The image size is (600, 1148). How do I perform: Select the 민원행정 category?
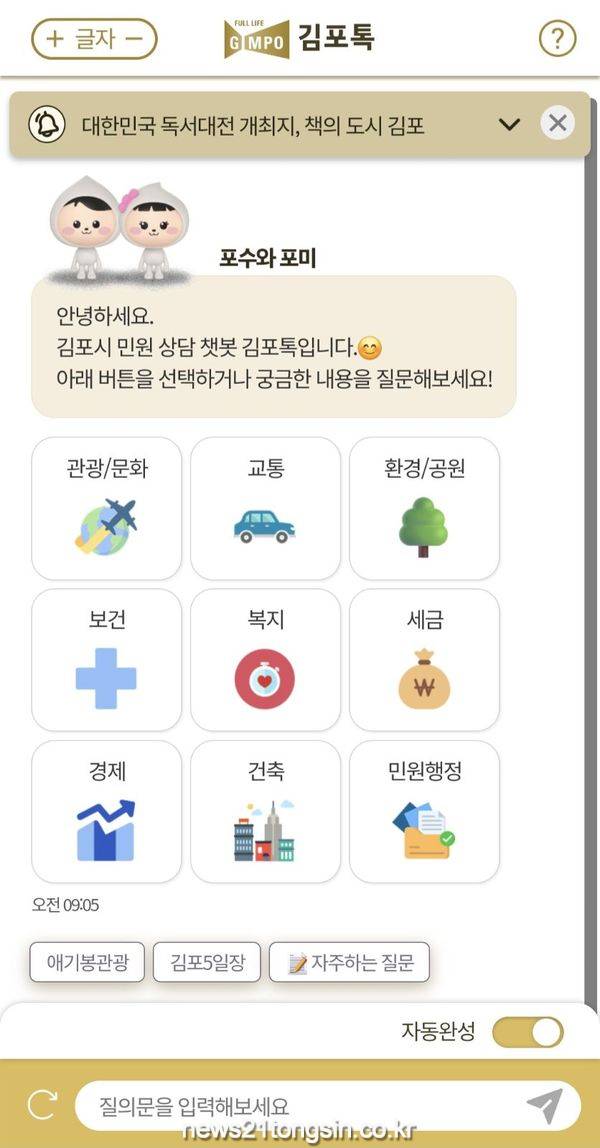click(424, 812)
